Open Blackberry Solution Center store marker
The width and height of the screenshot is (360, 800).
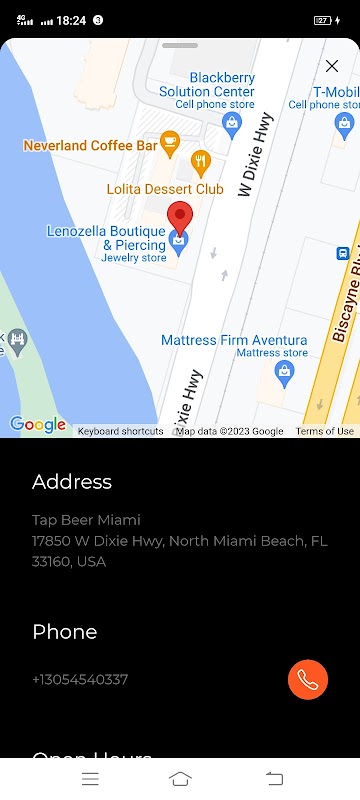(232, 126)
